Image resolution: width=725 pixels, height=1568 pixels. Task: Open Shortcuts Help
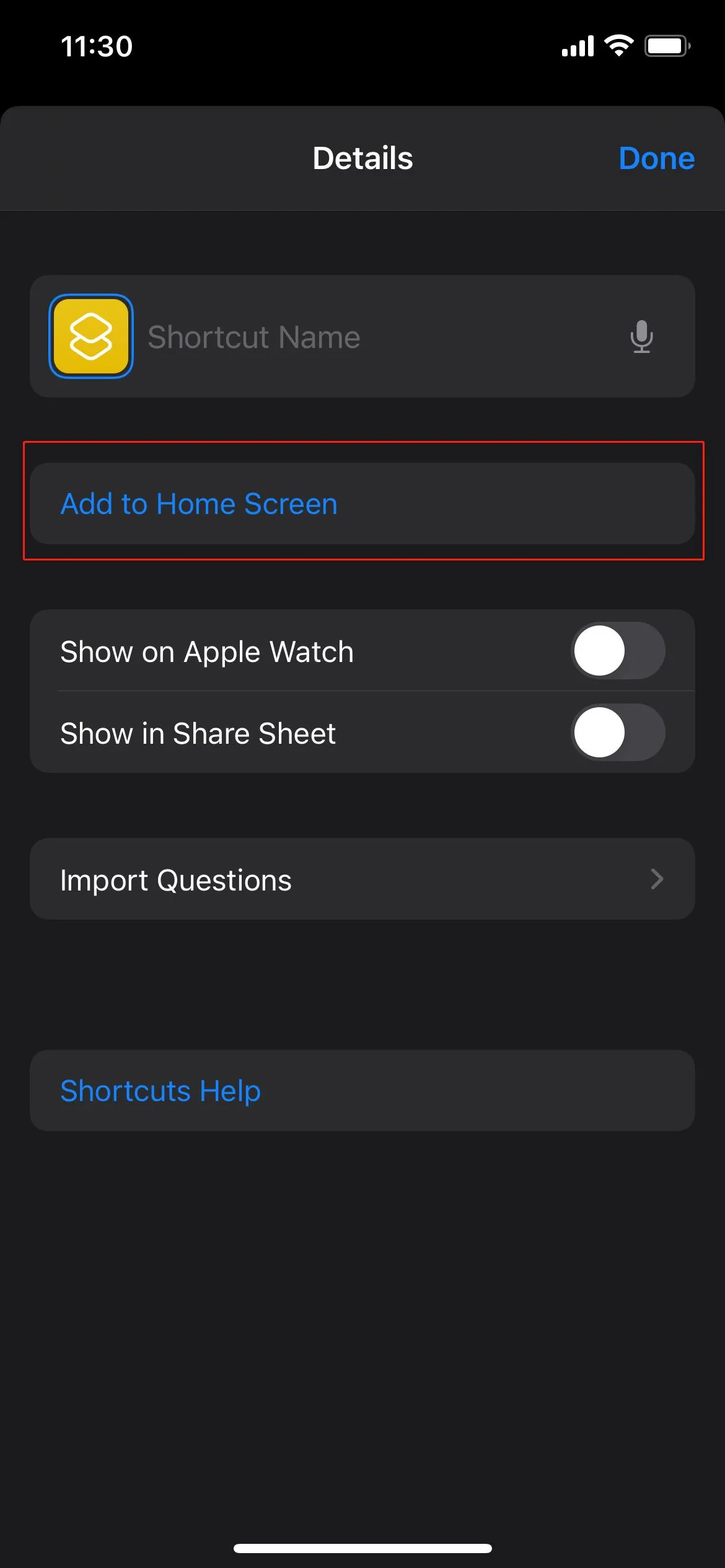point(160,1091)
